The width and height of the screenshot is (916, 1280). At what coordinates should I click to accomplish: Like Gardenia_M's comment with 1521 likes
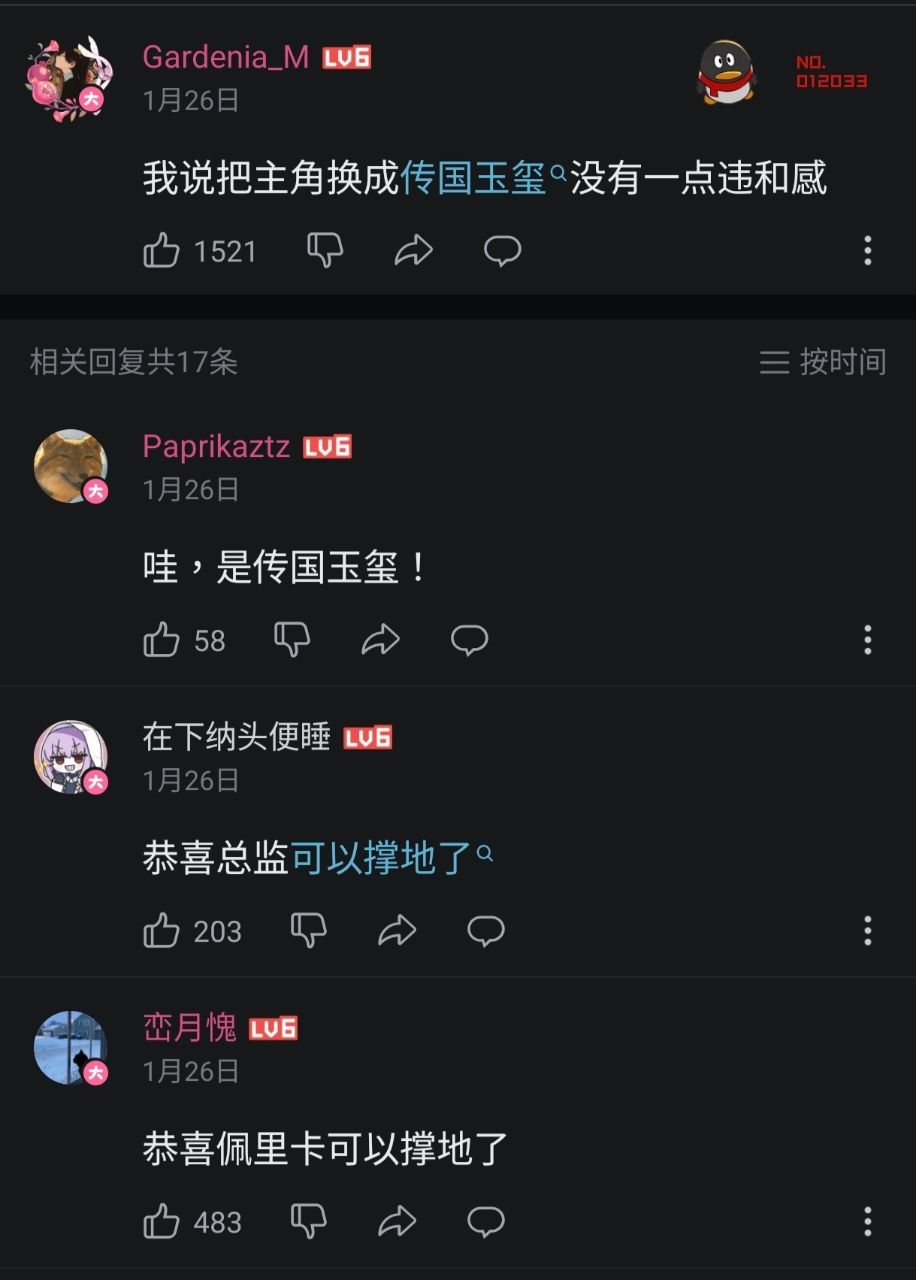point(163,251)
